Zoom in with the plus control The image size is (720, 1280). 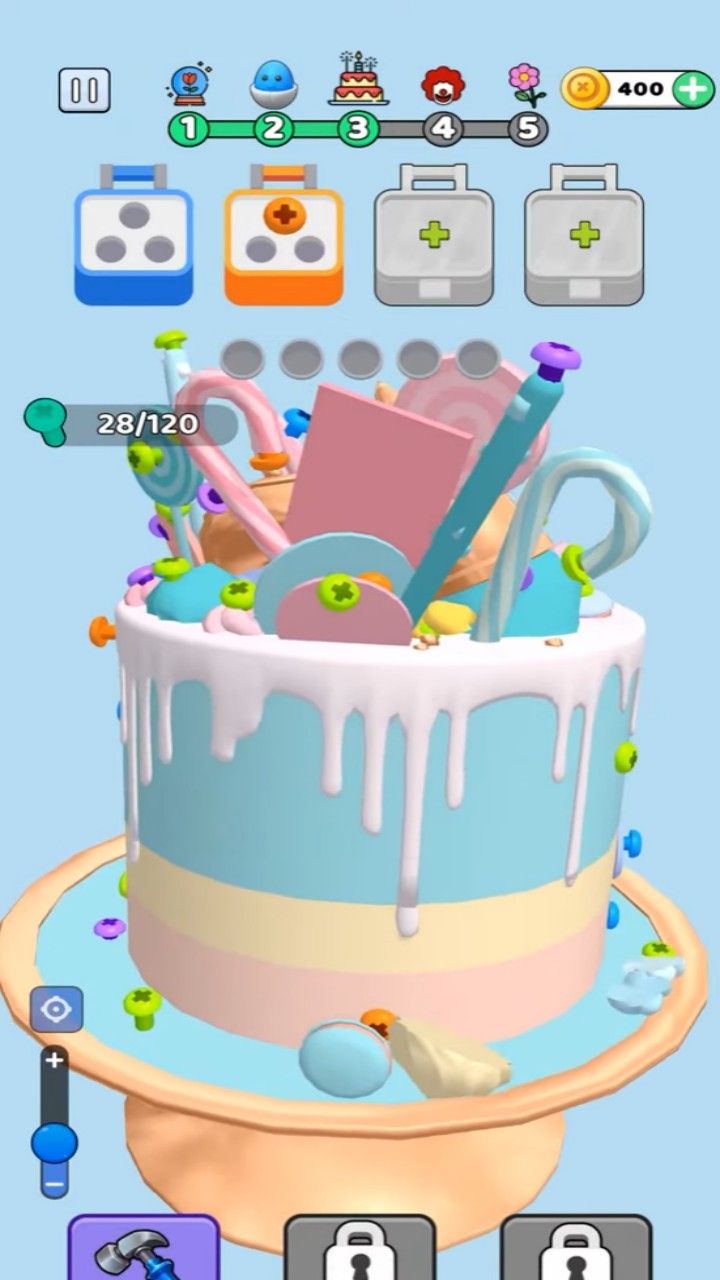[55, 1060]
